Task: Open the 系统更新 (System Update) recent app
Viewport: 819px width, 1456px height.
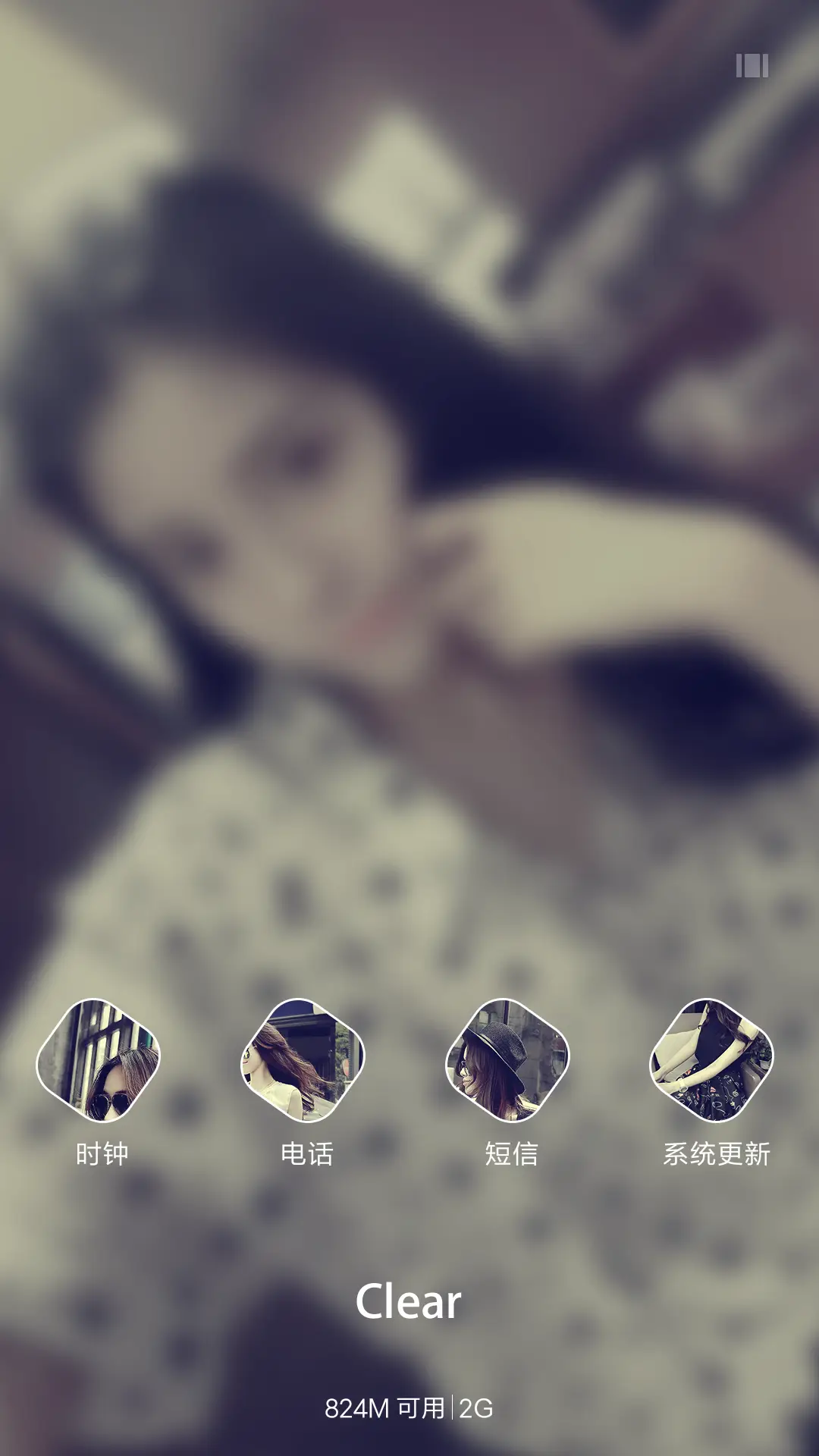Action: pos(712,1060)
